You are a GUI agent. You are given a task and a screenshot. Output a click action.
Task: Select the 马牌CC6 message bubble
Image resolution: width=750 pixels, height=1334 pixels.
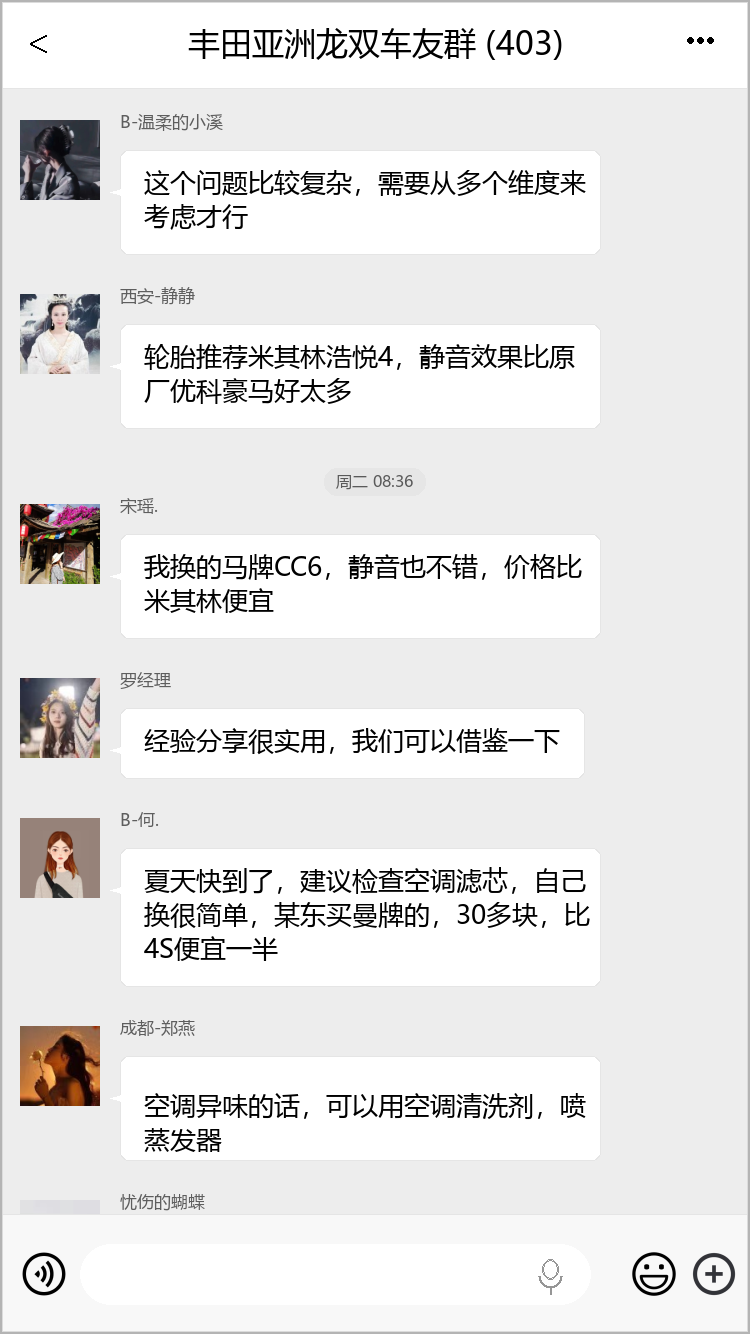coord(360,586)
